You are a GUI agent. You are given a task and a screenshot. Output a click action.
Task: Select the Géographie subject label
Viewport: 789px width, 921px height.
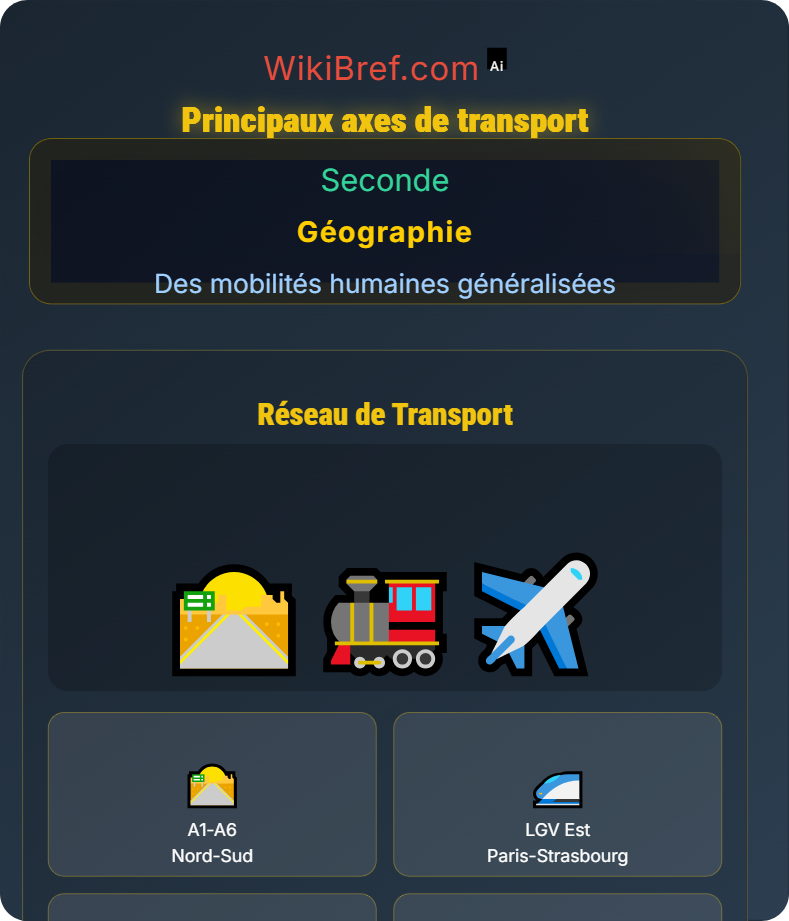[384, 233]
